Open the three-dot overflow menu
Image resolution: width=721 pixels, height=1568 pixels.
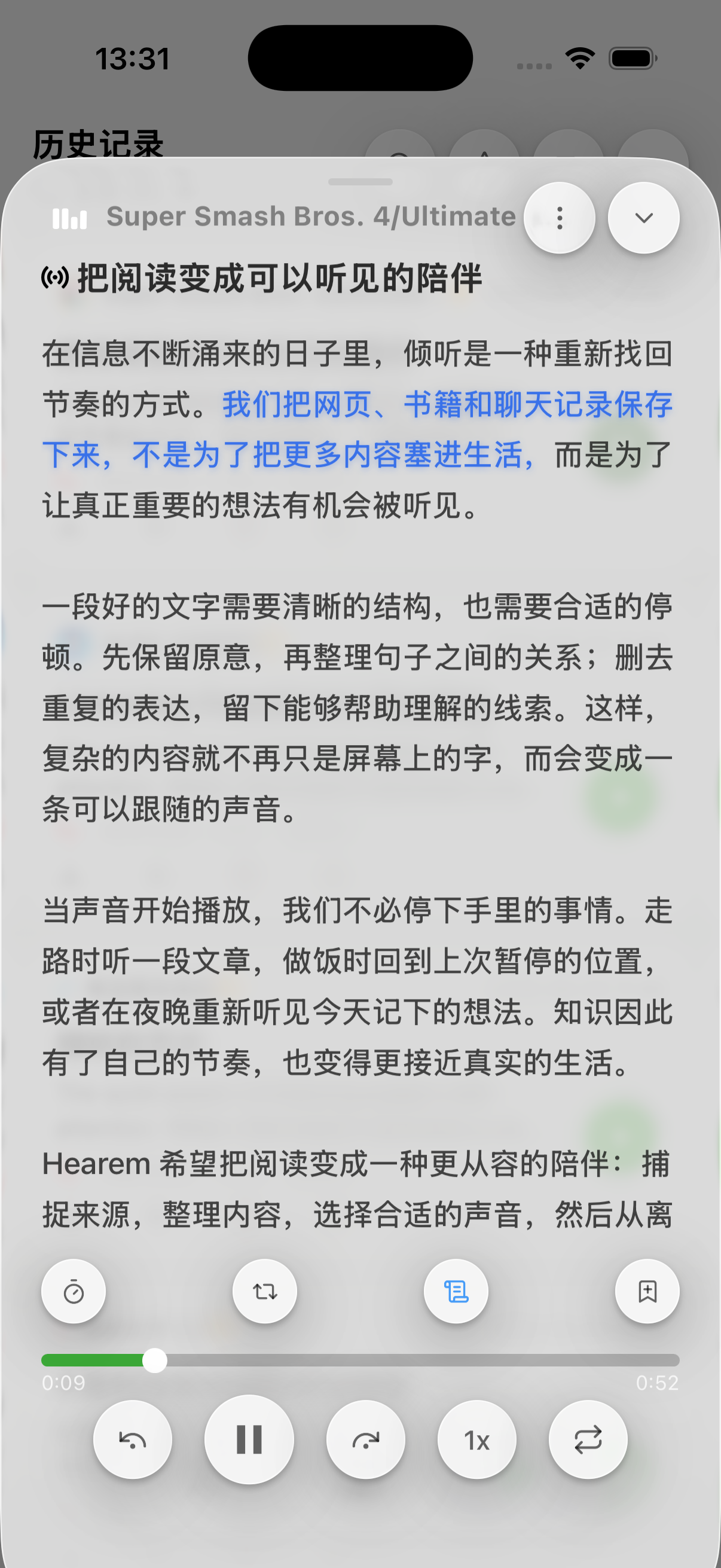click(x=559, y=218)
